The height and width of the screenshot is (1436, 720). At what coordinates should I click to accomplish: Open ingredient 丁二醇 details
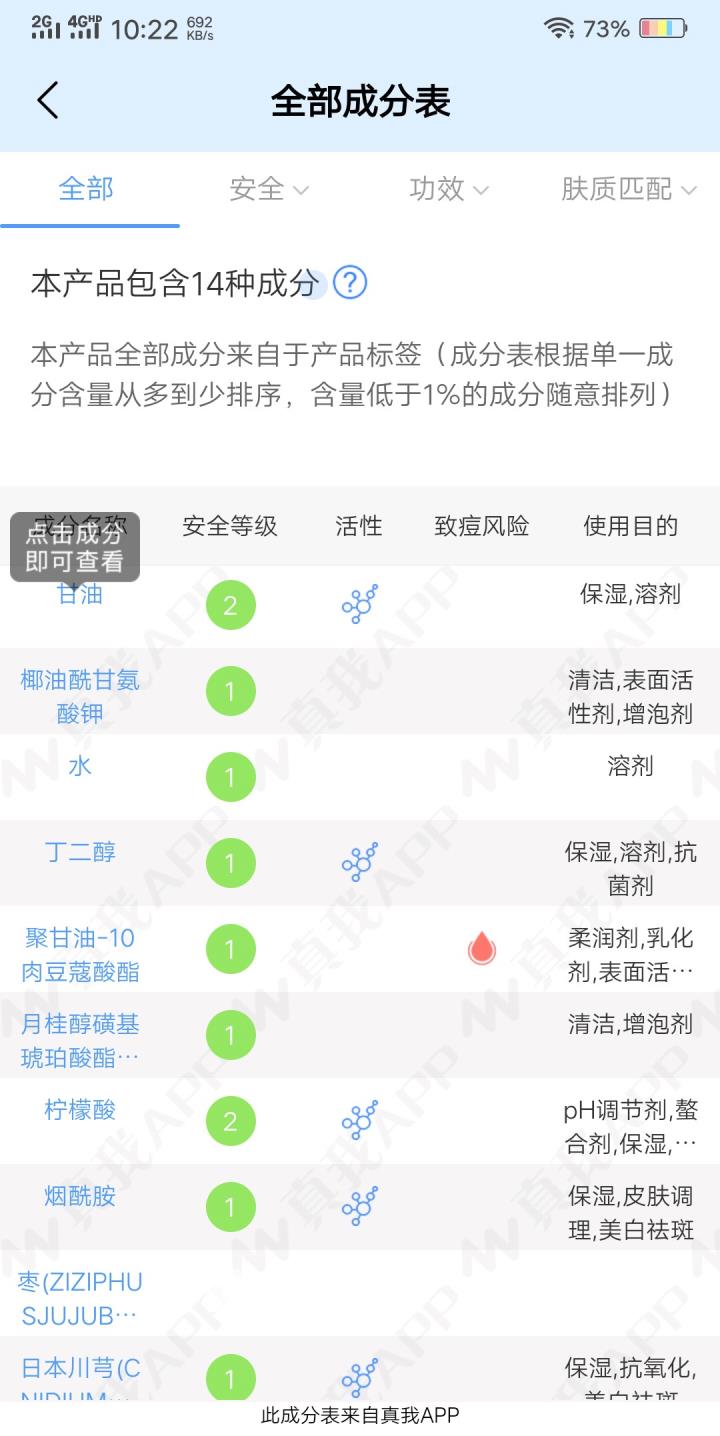pos(80,852)
